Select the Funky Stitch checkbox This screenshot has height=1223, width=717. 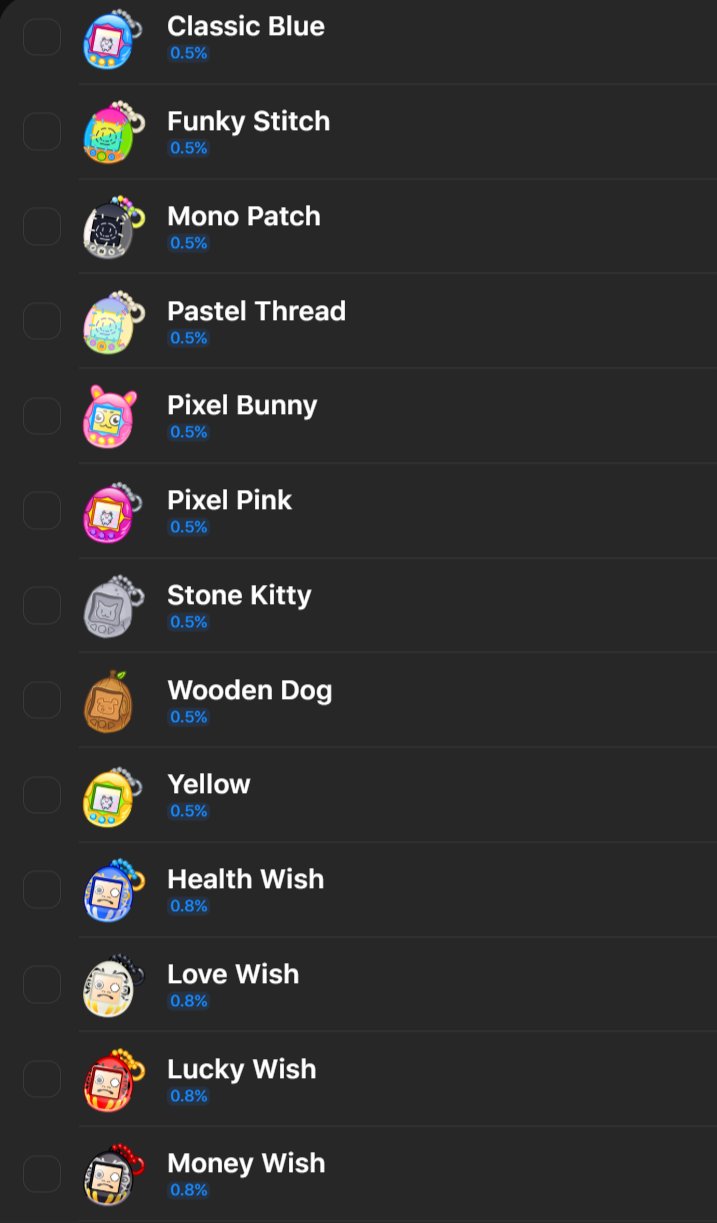click(42, 132)
